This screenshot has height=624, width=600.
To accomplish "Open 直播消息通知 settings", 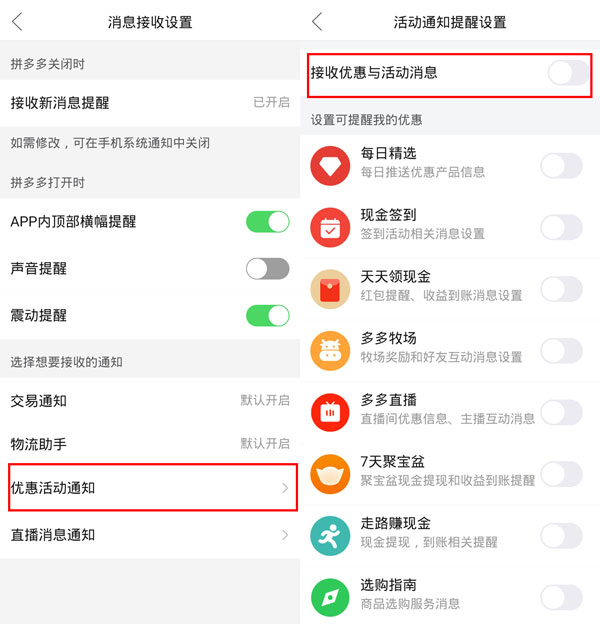I will click(x=150, y=535).
